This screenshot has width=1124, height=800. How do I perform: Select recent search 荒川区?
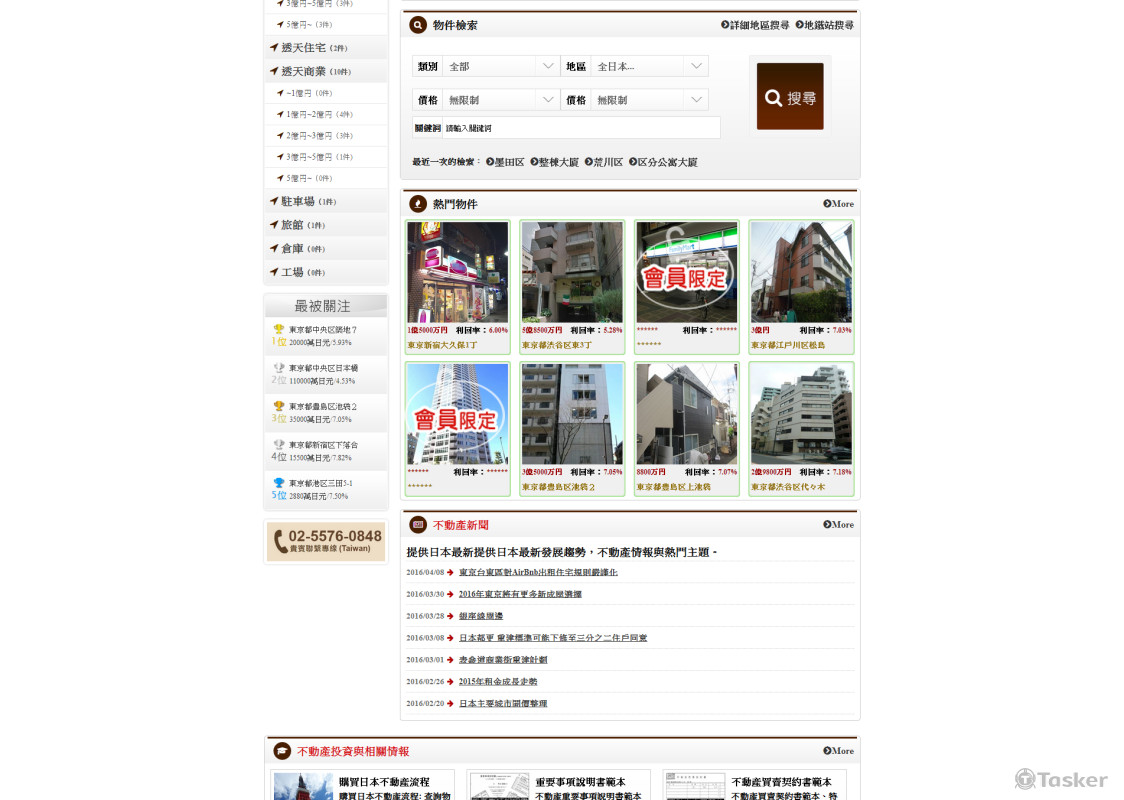coord(604,162)
